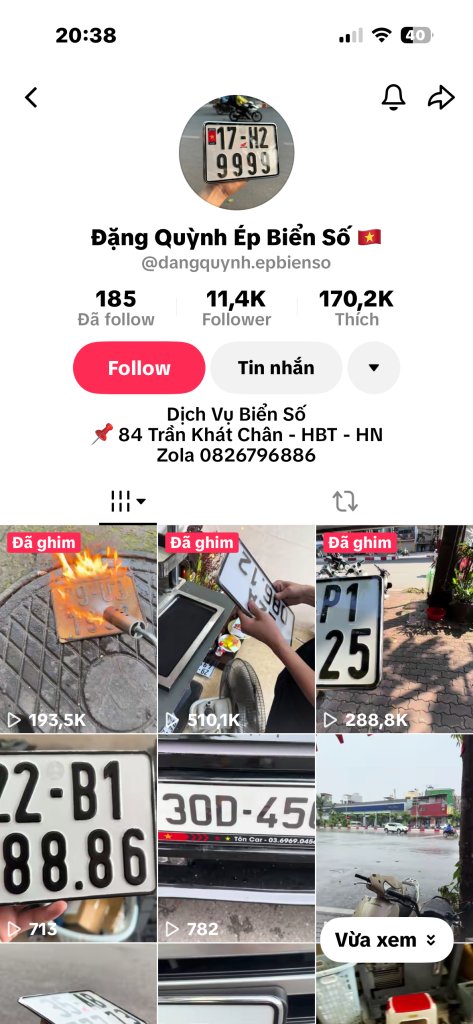Open the video with 782 views
The height and width of the screenshot is (1024, 473).
pos(236,838)
